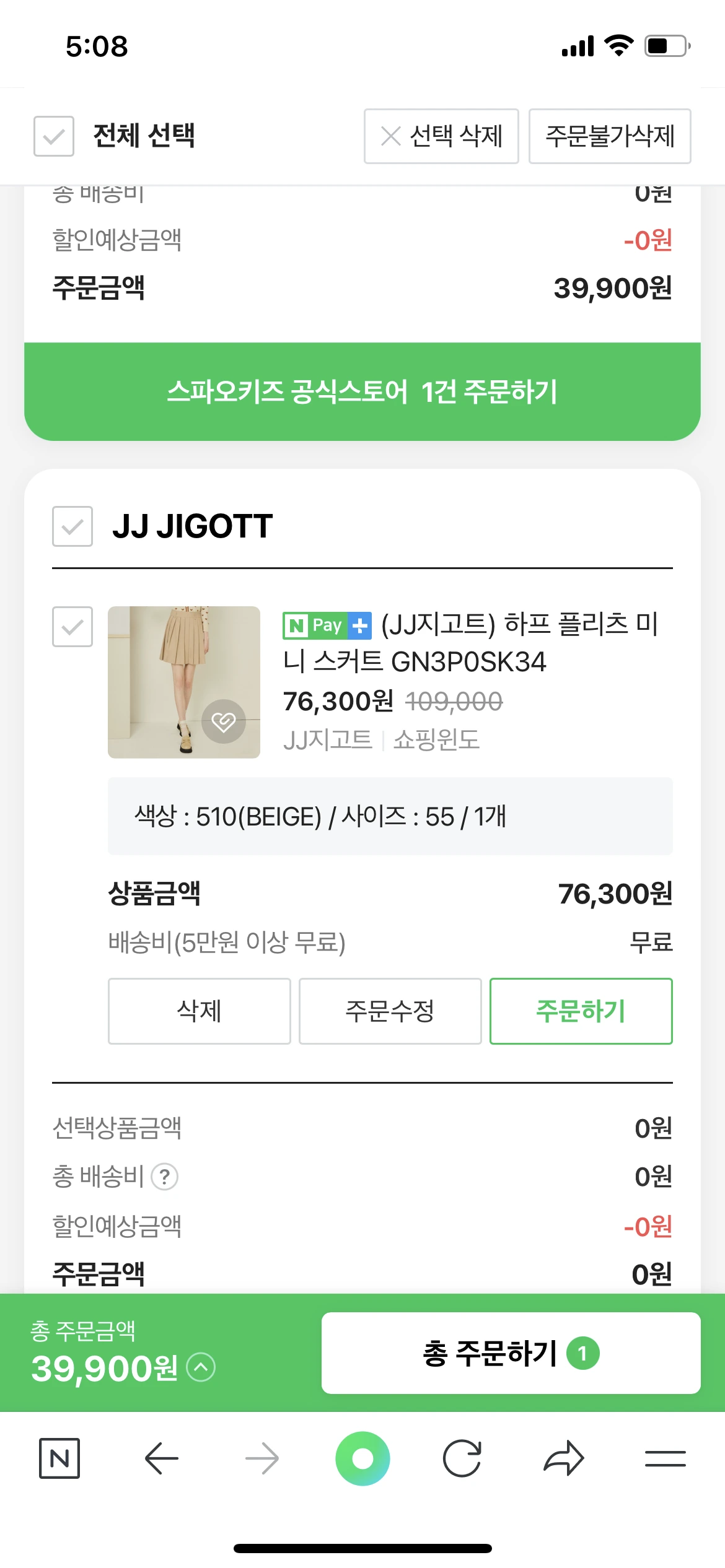Open the Naver N home button
Image resolution: width=725 pixels, height=1568 pixels.
point(59,1458)
